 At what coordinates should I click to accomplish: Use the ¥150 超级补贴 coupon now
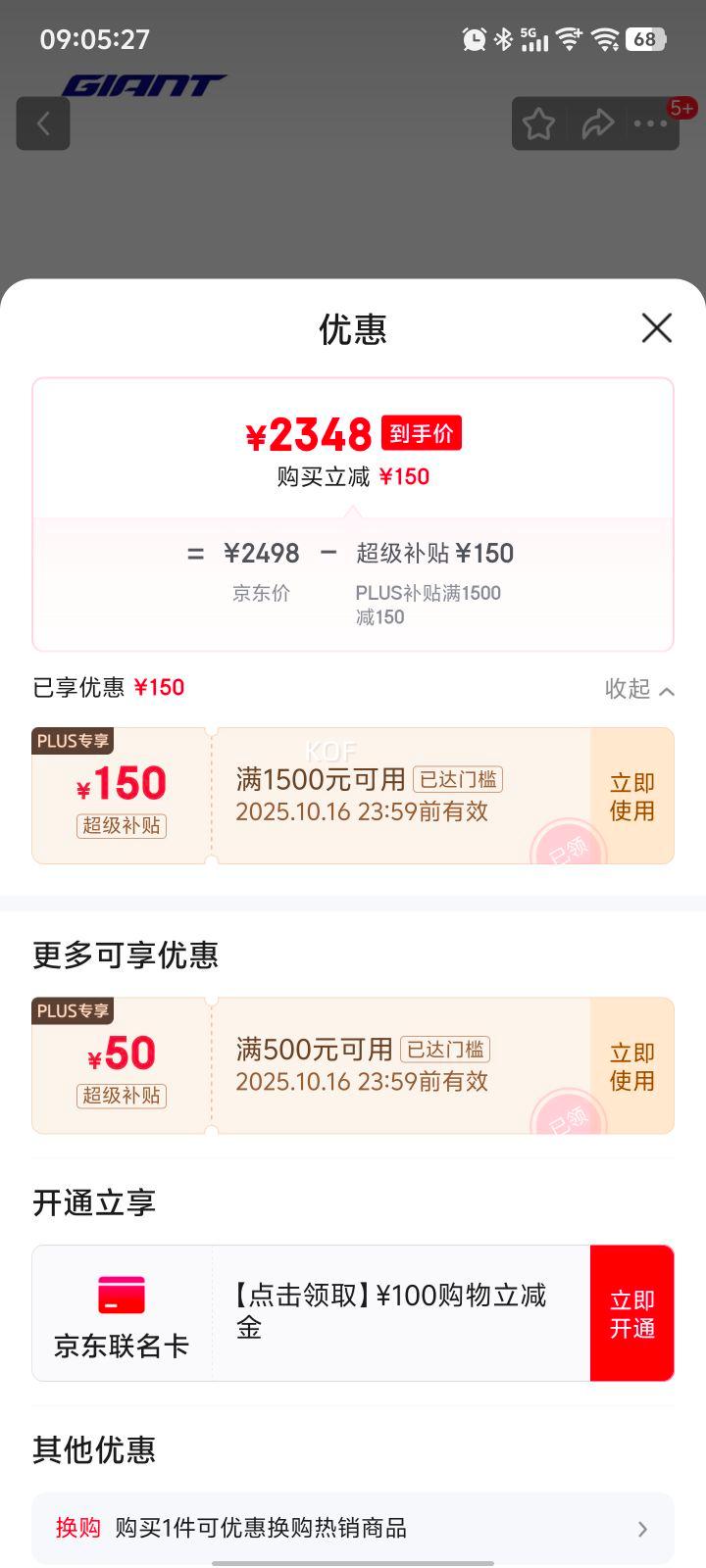631,797
